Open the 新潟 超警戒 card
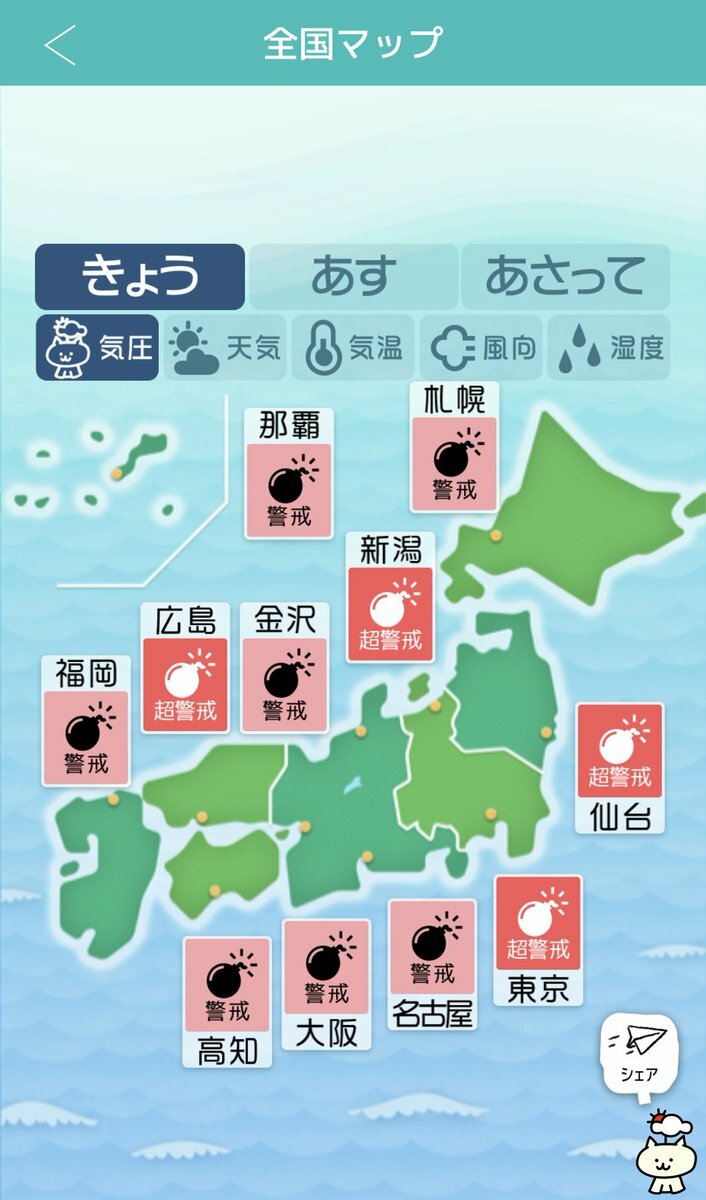Screen dimensions: 706x1200 [390, 613]
